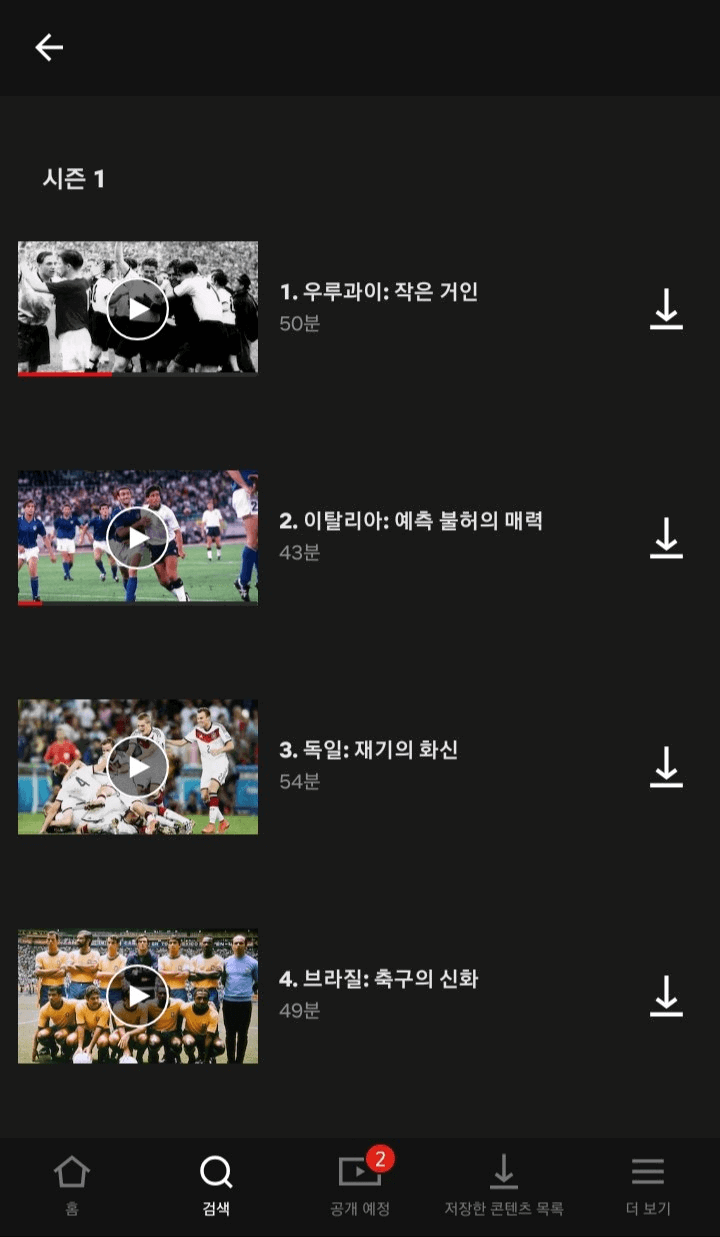Viewport: 720px width, 1237px height.
Task: Play episode 1 우루과이: 작은 거인
Action: (137, 308)
